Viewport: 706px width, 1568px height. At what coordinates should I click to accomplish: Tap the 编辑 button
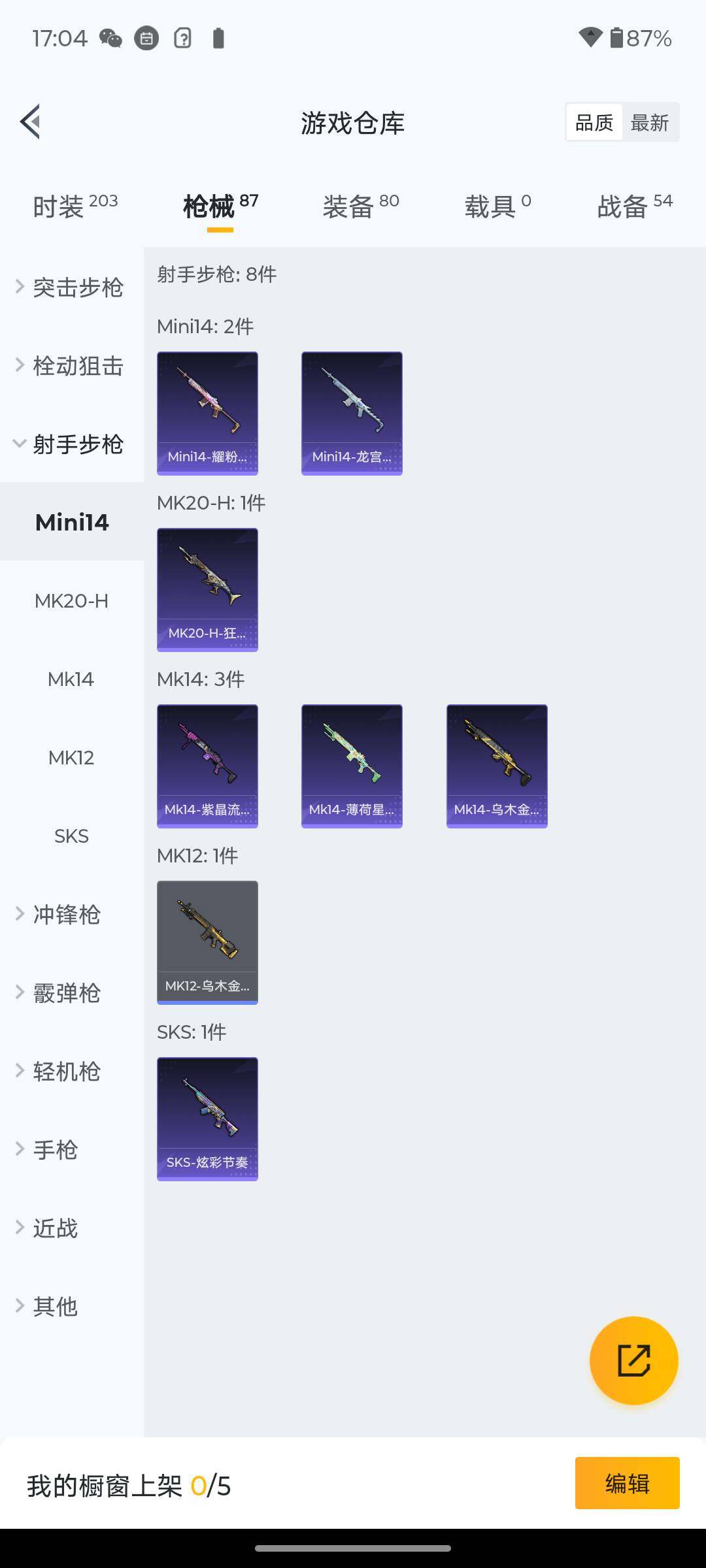(x=627, y=1483)
